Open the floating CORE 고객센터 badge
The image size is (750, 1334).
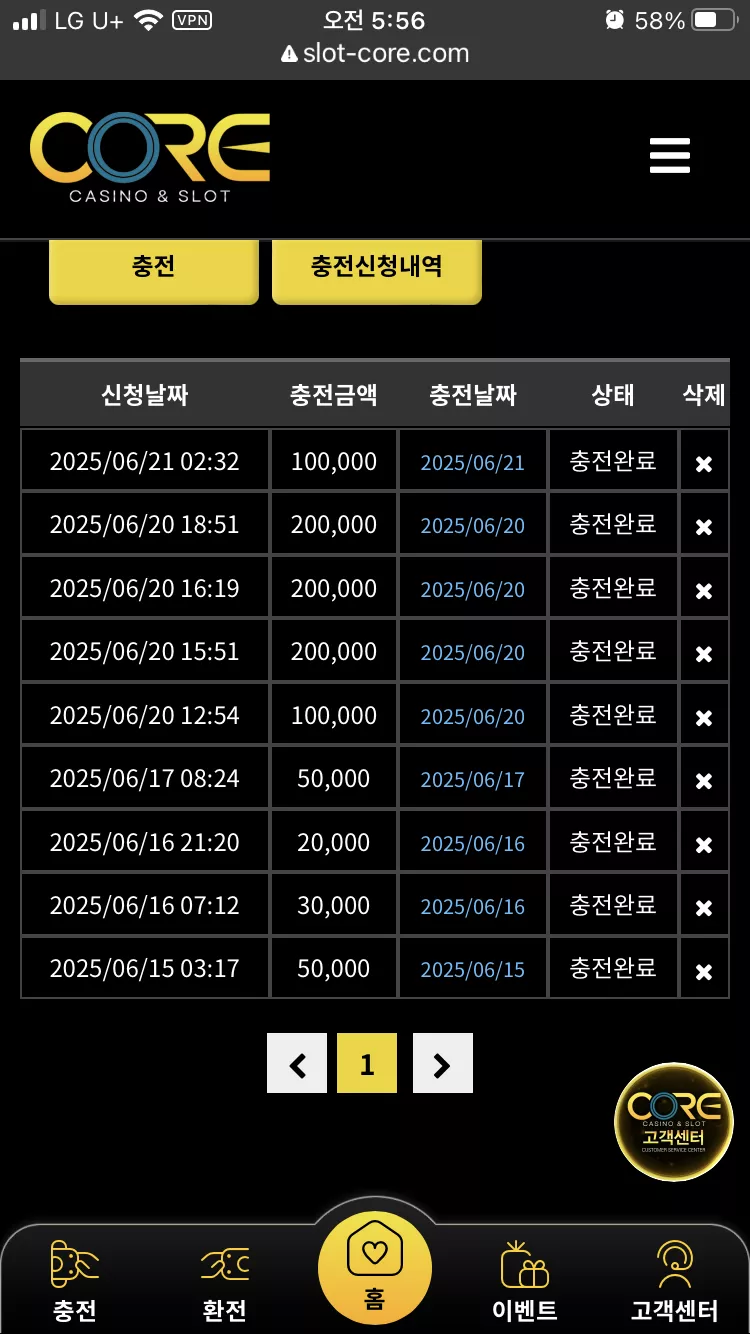(x=674, y=1122)
